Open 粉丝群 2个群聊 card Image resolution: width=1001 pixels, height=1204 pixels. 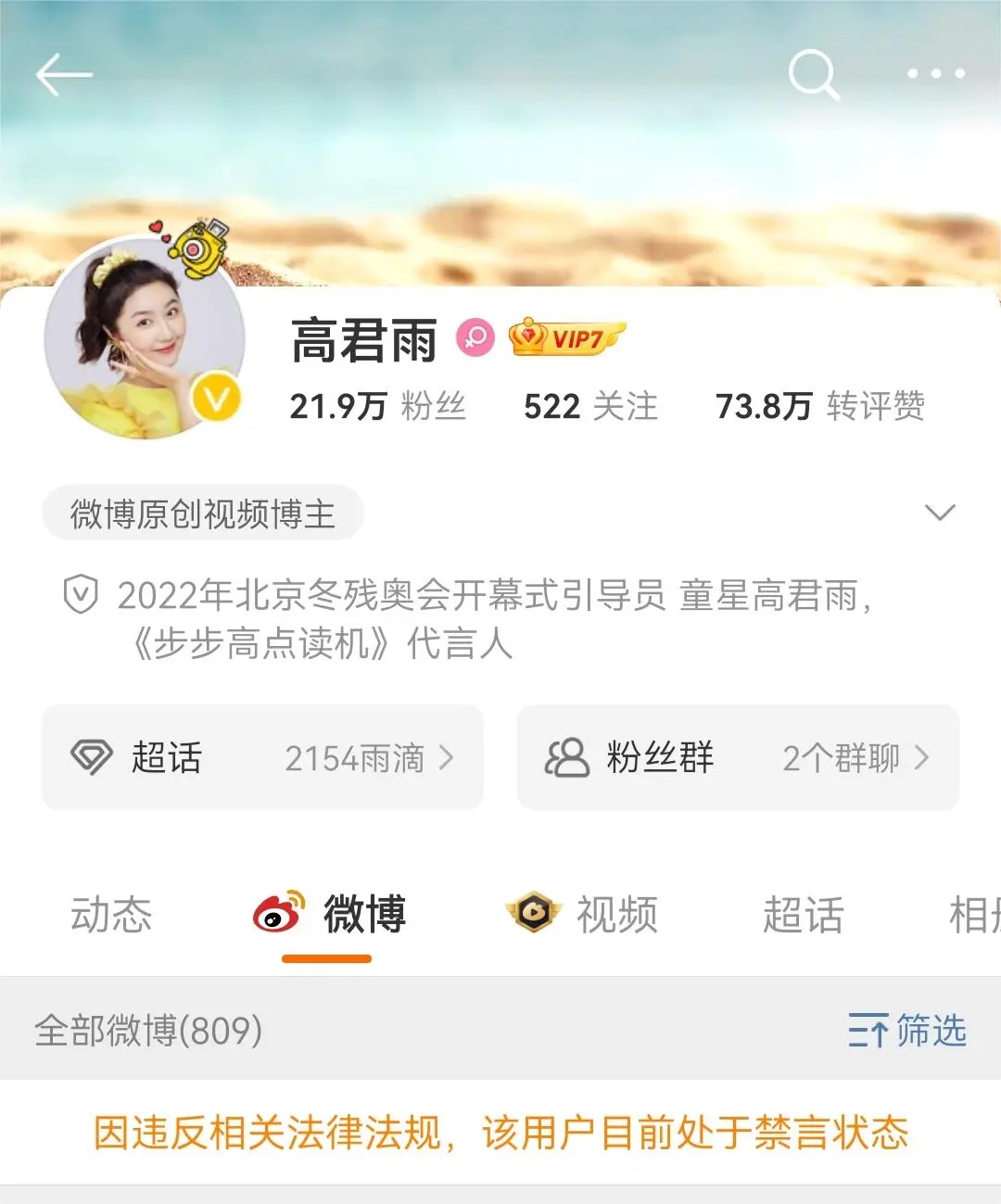737,758
